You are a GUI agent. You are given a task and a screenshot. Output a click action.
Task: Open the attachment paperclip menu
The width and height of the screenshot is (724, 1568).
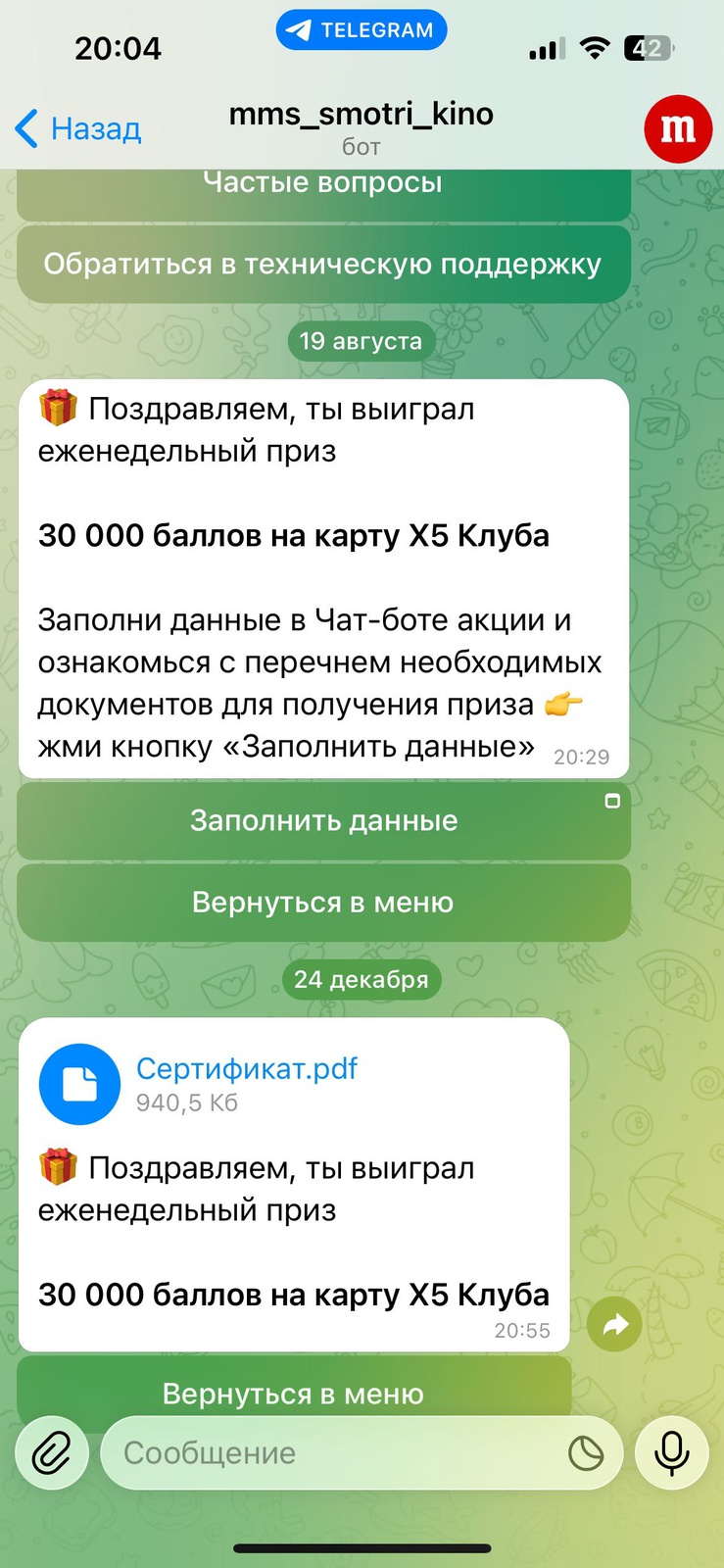52,1452
